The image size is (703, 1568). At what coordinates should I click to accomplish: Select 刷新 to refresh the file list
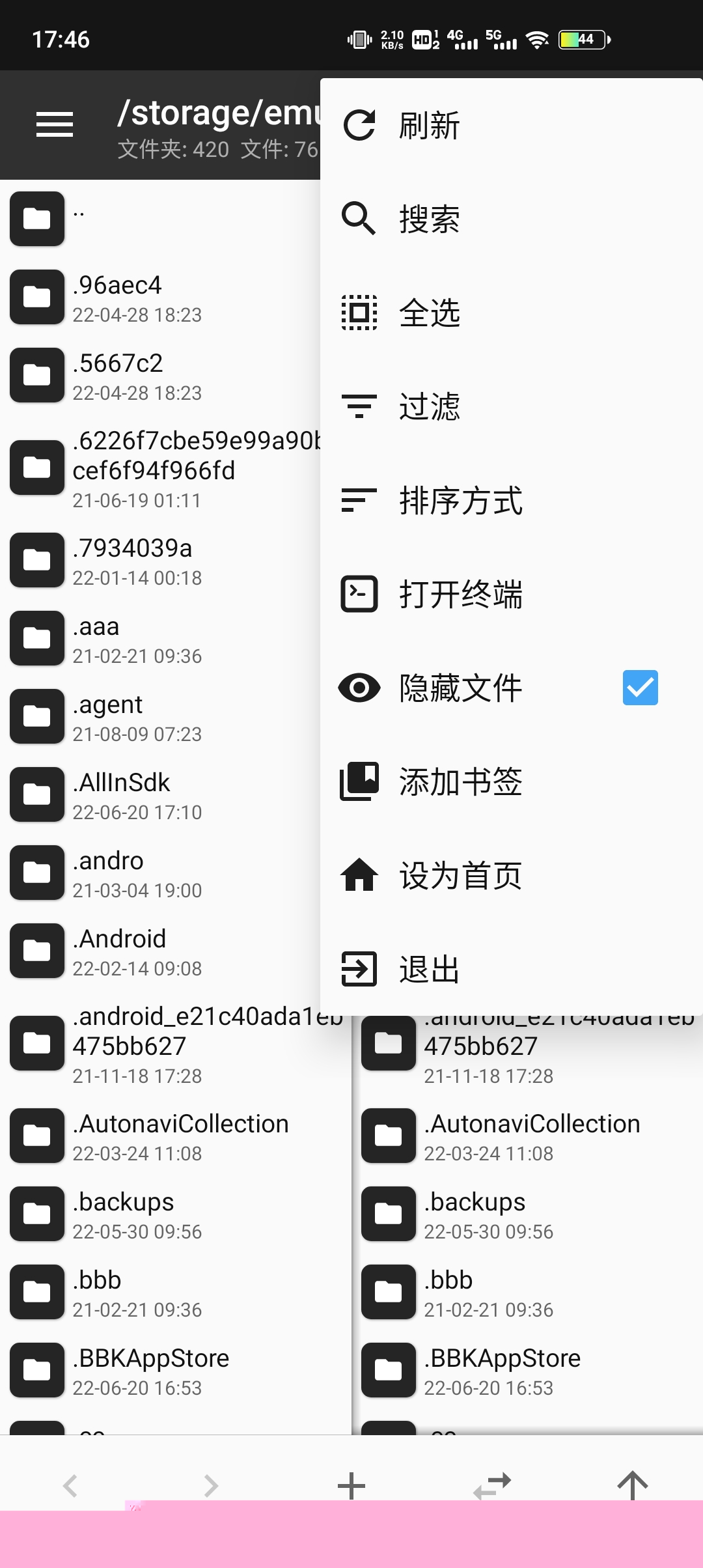click(430, 126)
